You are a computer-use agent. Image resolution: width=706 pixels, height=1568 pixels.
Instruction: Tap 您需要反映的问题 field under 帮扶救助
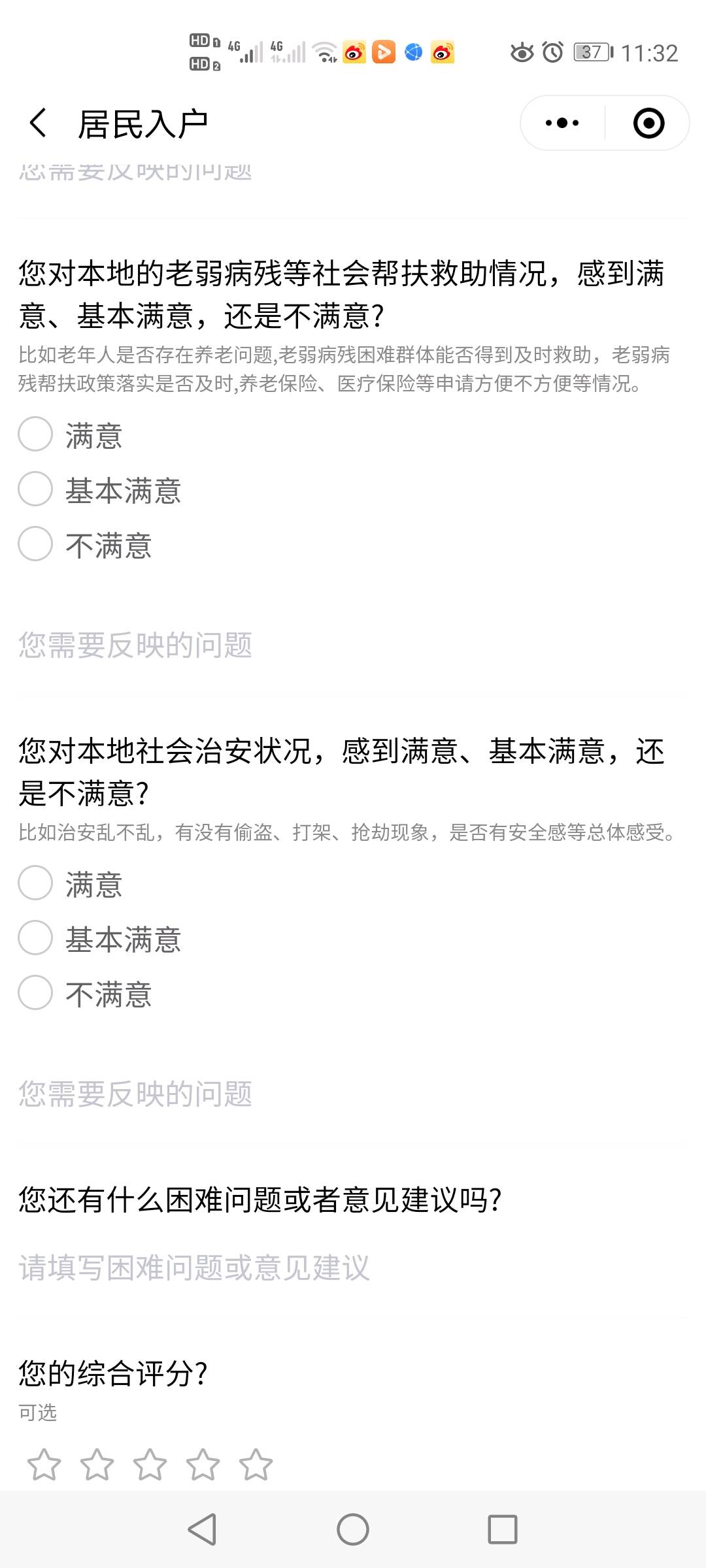click(353, 645)
